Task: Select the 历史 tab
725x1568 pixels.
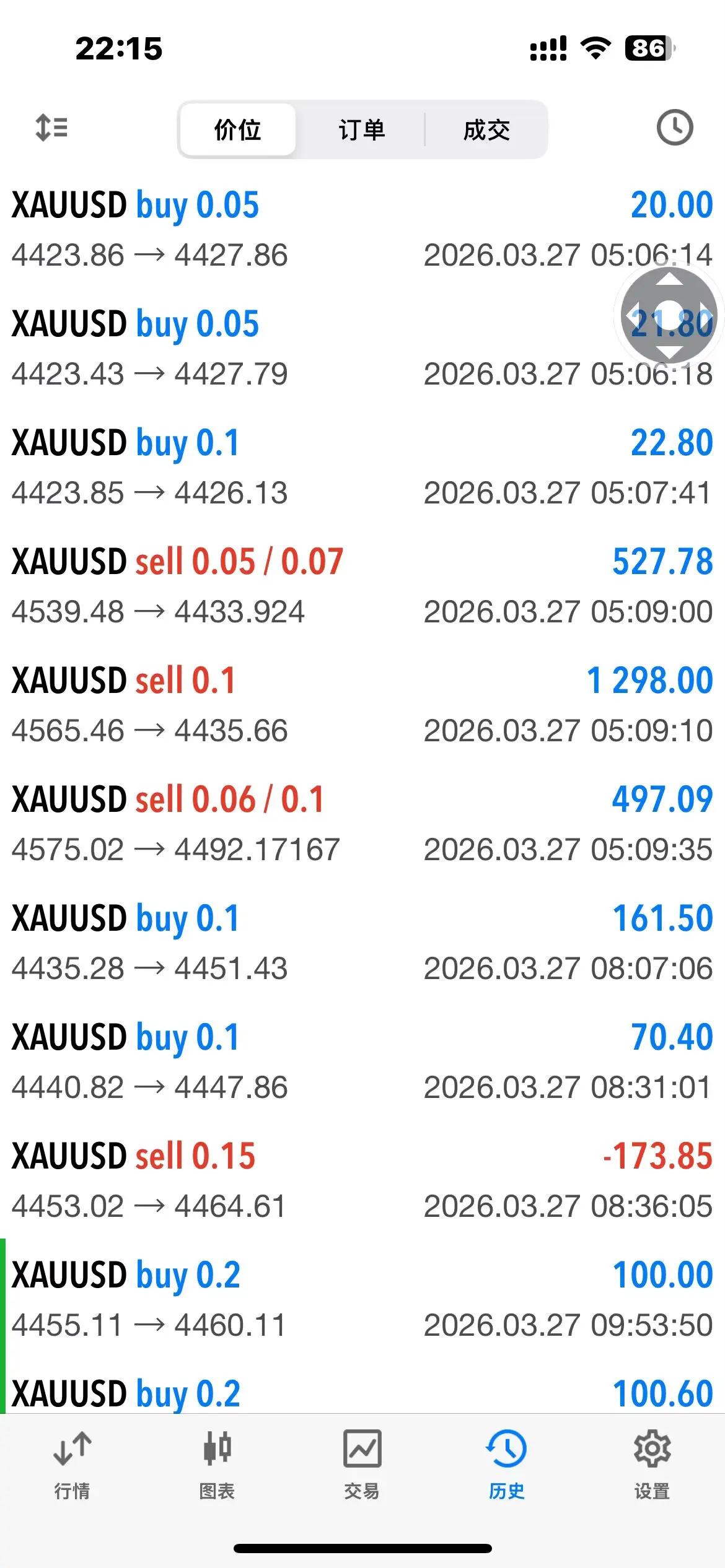Action: pyautogui.click(x=507, y=1464)
